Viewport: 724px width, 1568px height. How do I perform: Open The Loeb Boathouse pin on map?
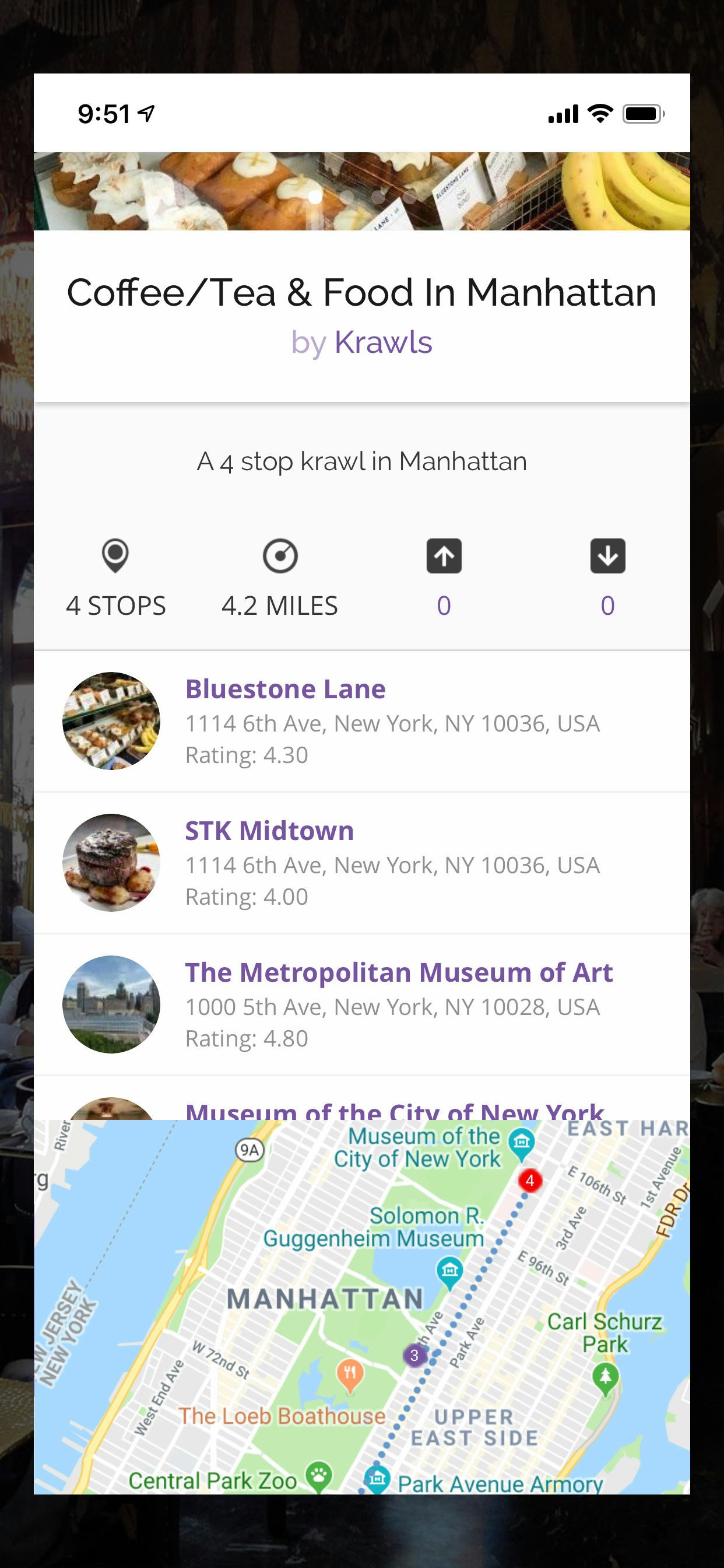[350, 1373]
